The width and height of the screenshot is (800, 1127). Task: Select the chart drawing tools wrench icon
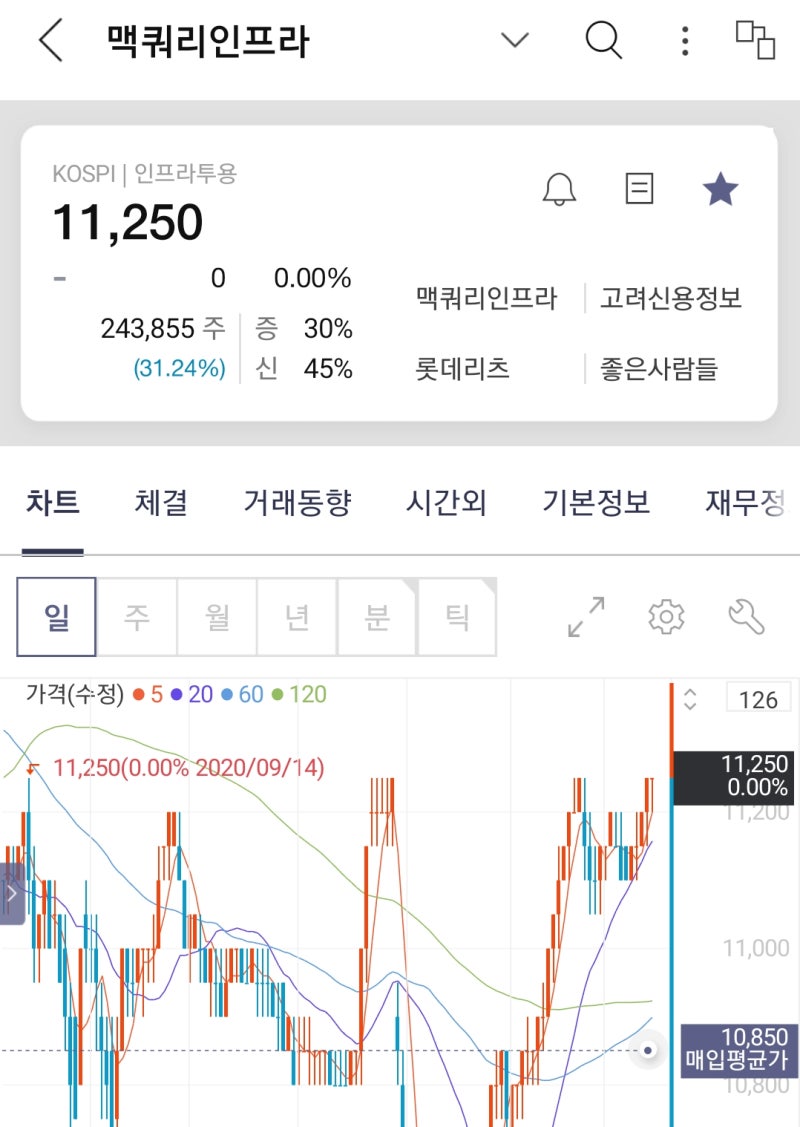click(747, 617)
